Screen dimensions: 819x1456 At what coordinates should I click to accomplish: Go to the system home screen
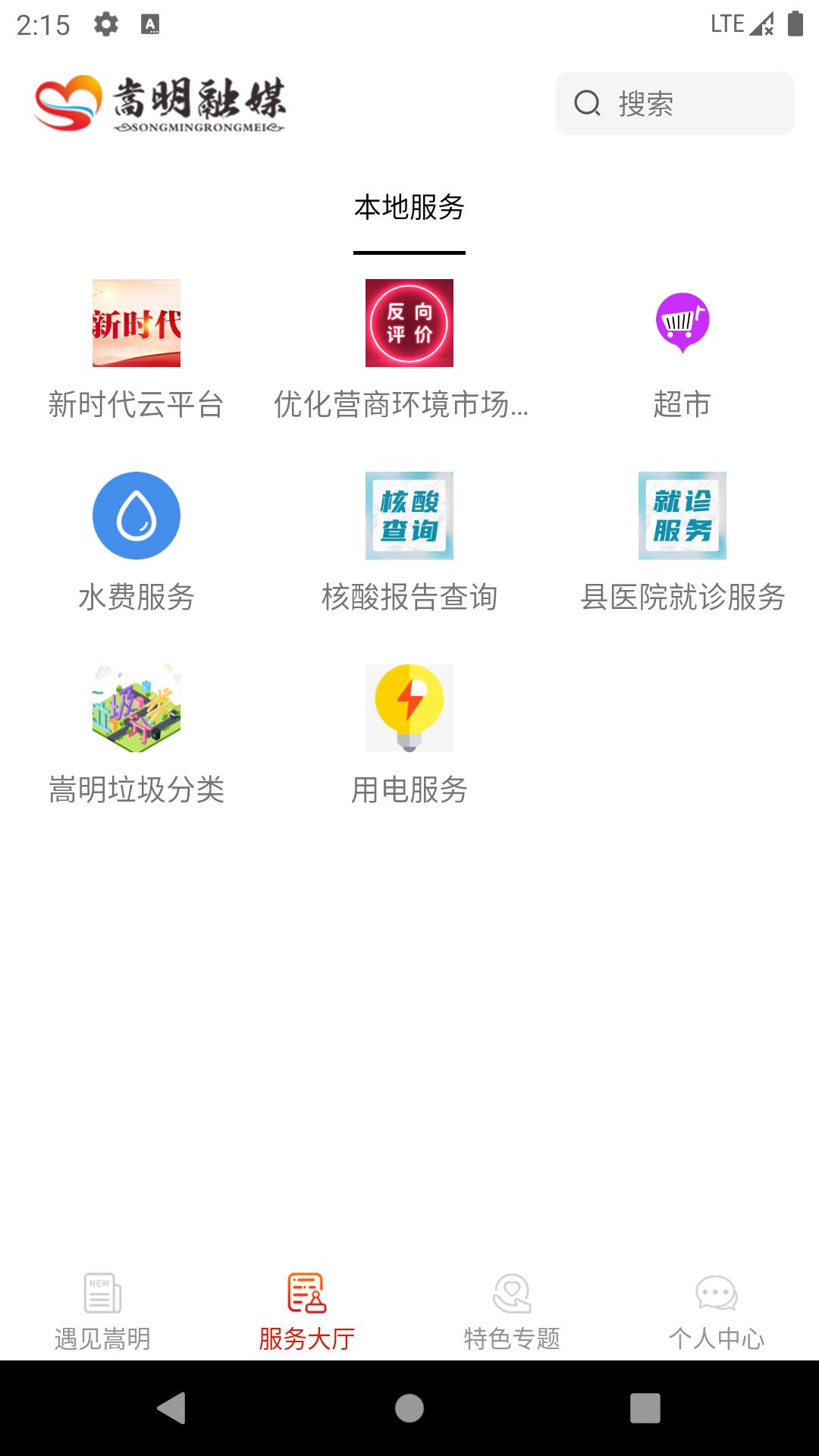point(409,1408)
